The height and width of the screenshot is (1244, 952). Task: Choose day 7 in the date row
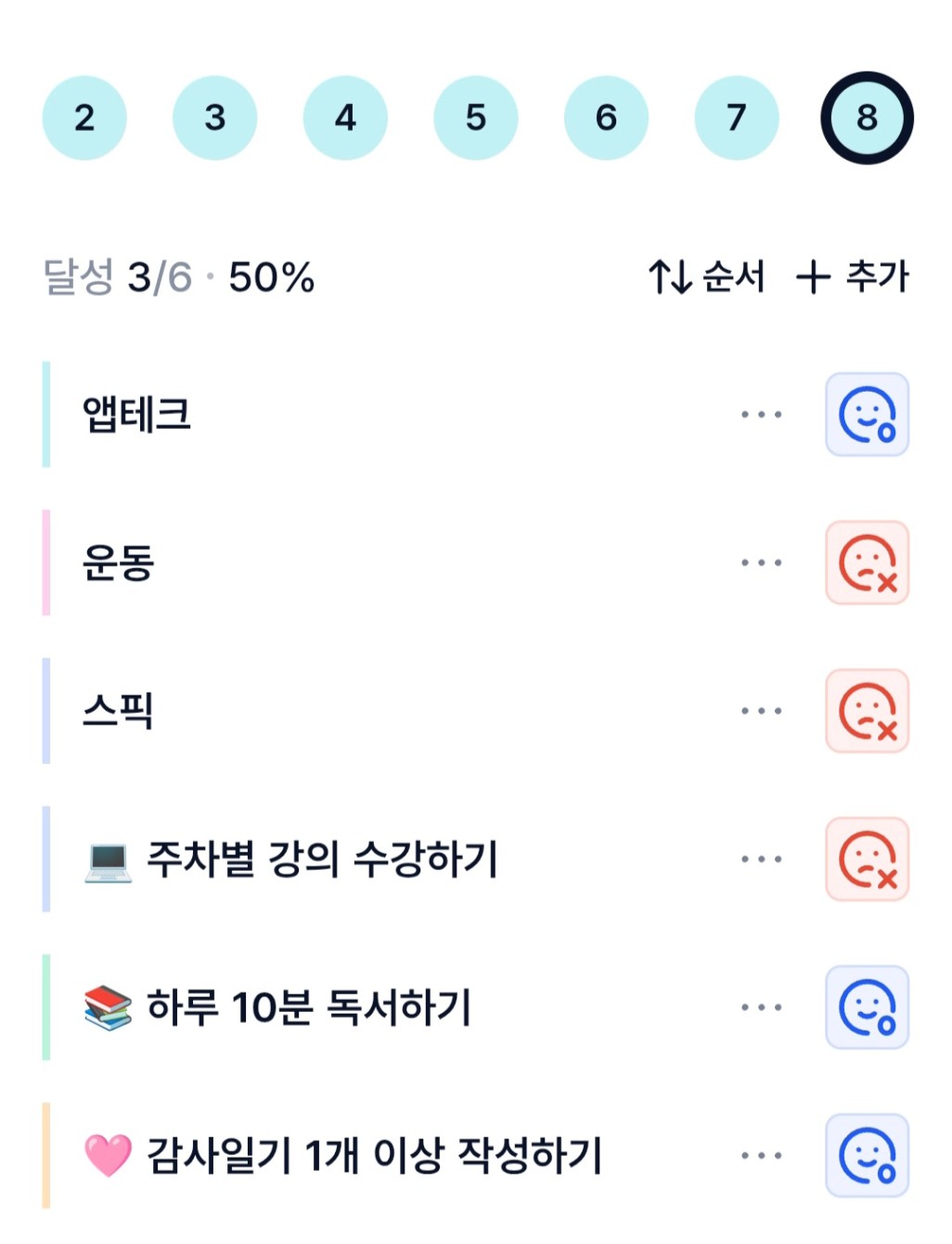click(736, 118)
